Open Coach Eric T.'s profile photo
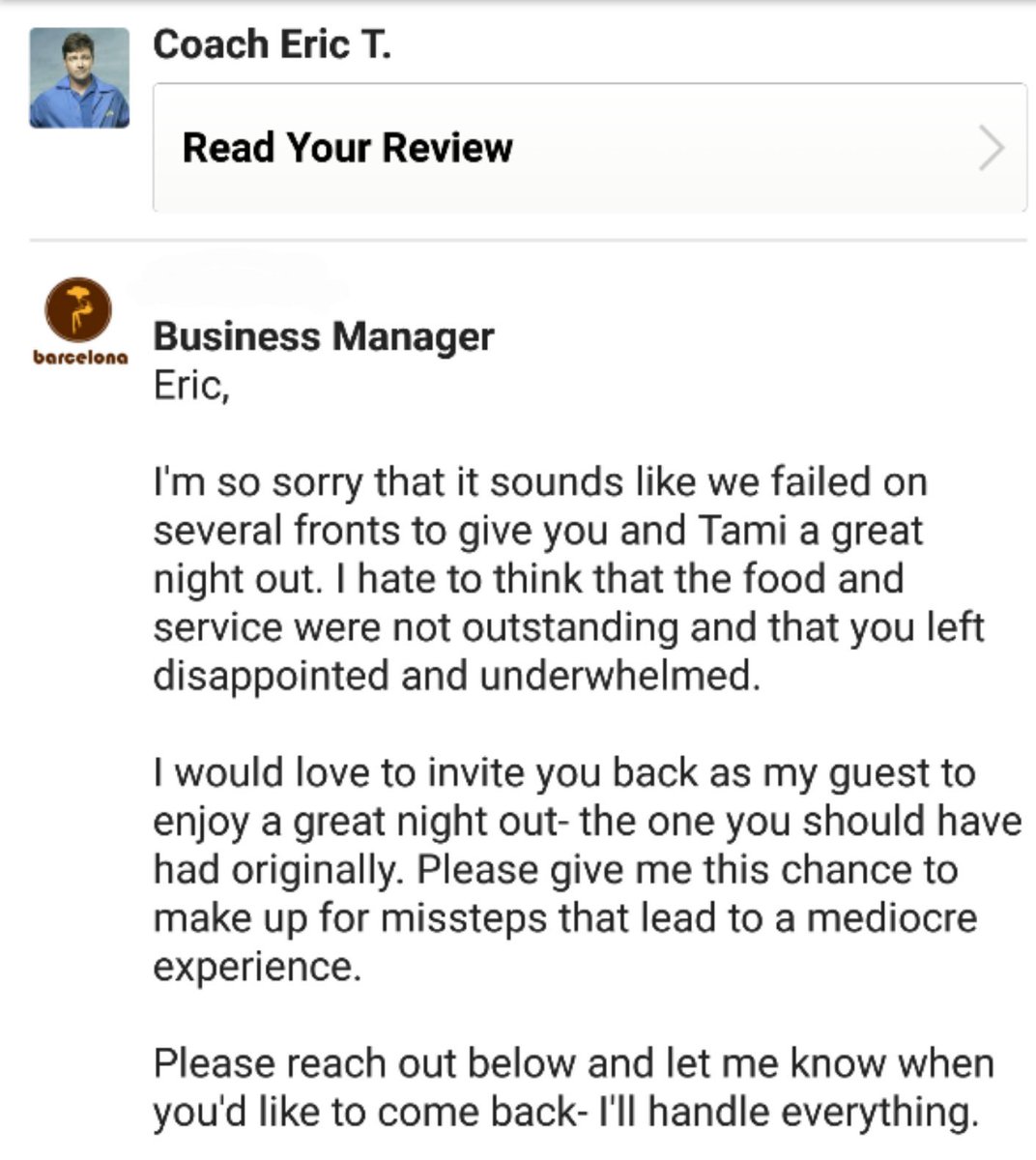1036x1160 pixels. [79, 78]
